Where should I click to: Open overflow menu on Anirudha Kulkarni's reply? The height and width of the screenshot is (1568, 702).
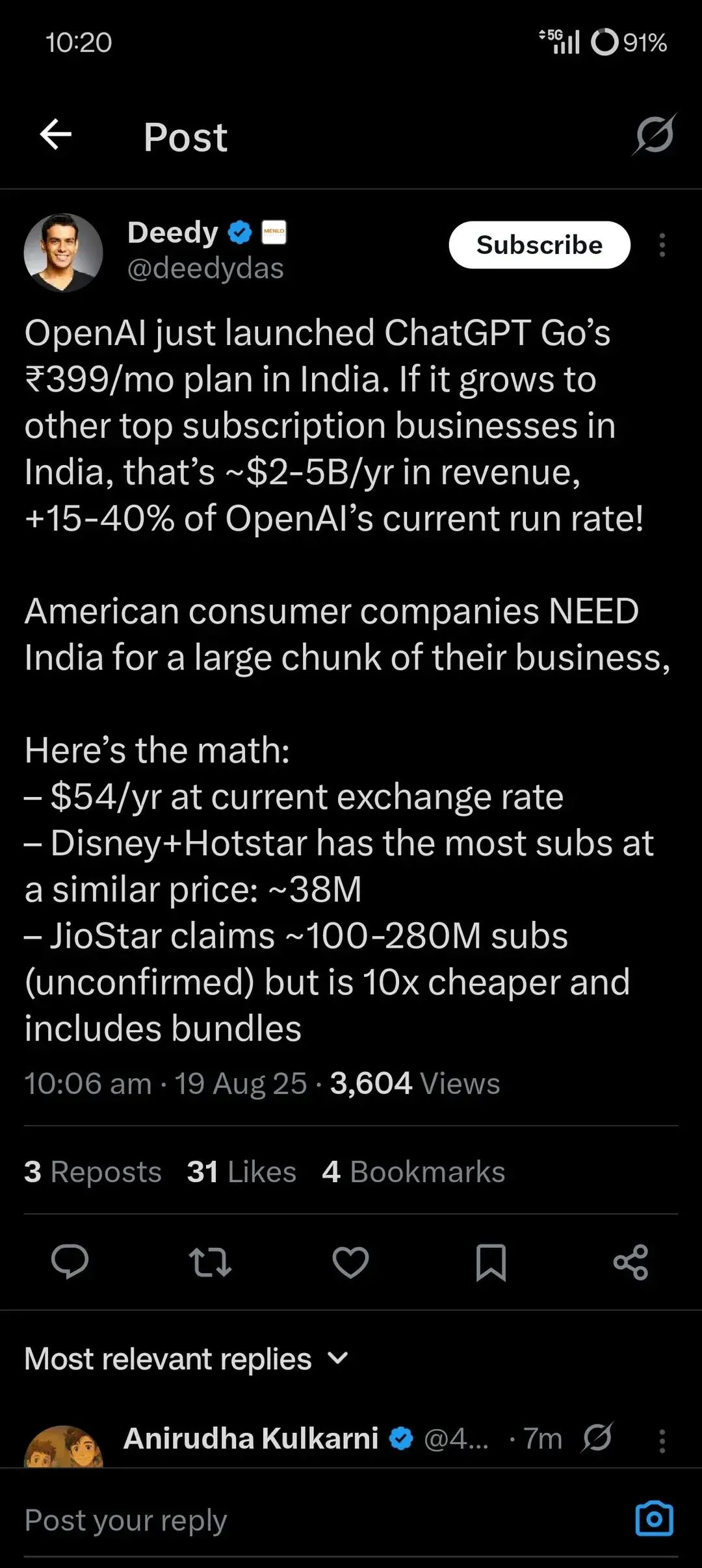click(662, 1441)
